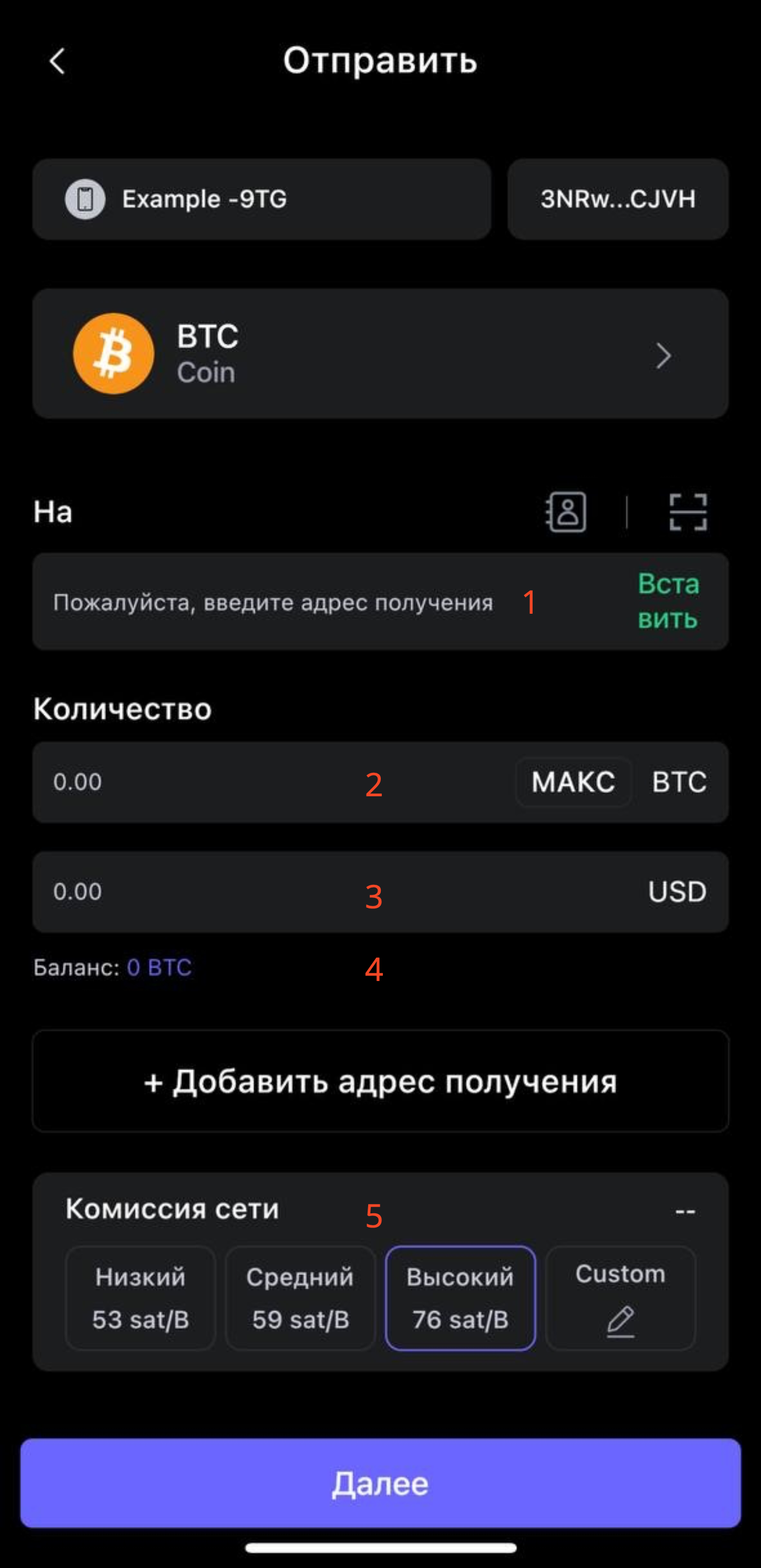Focus the USD amount field

[x=304, y=892]
